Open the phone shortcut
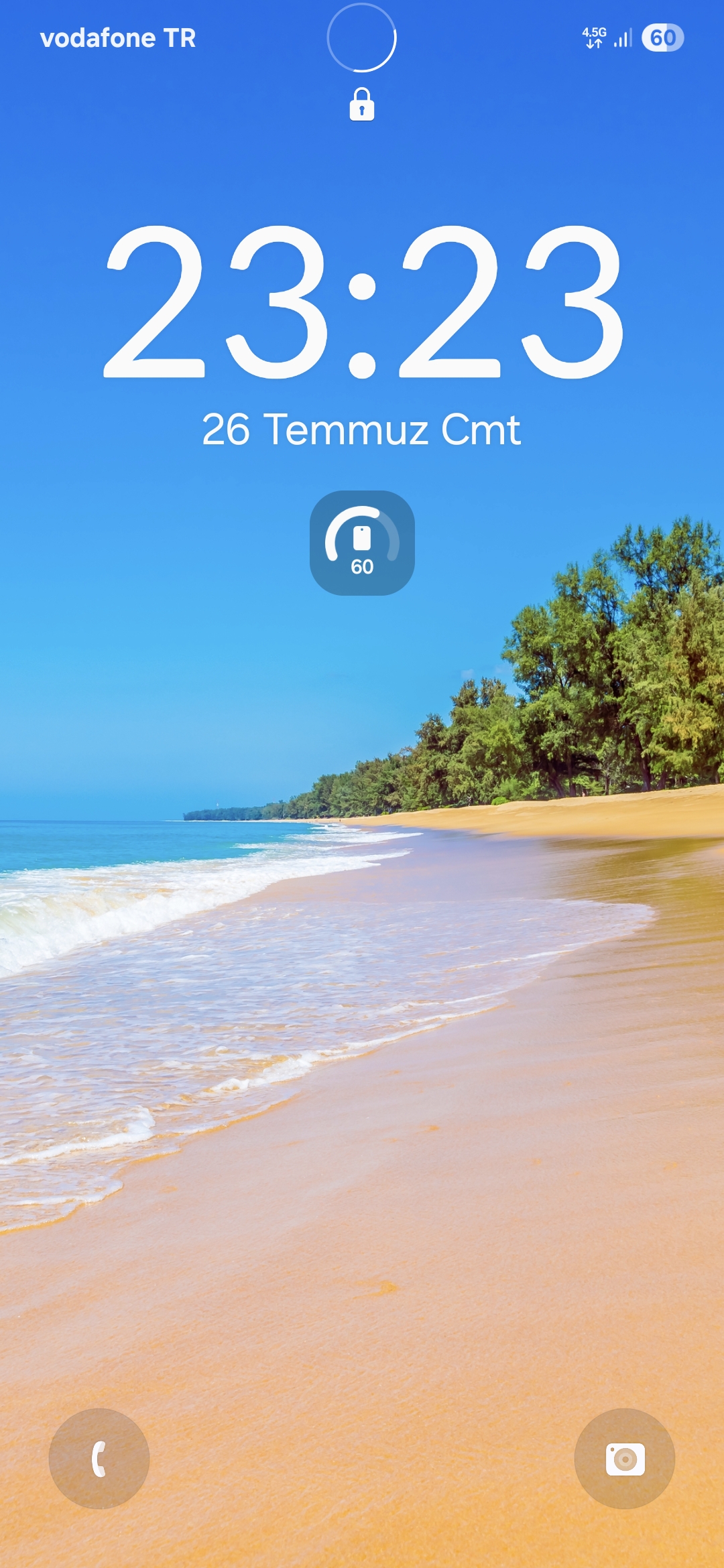Screen dimensions: 724x1568 [99, 1459]
